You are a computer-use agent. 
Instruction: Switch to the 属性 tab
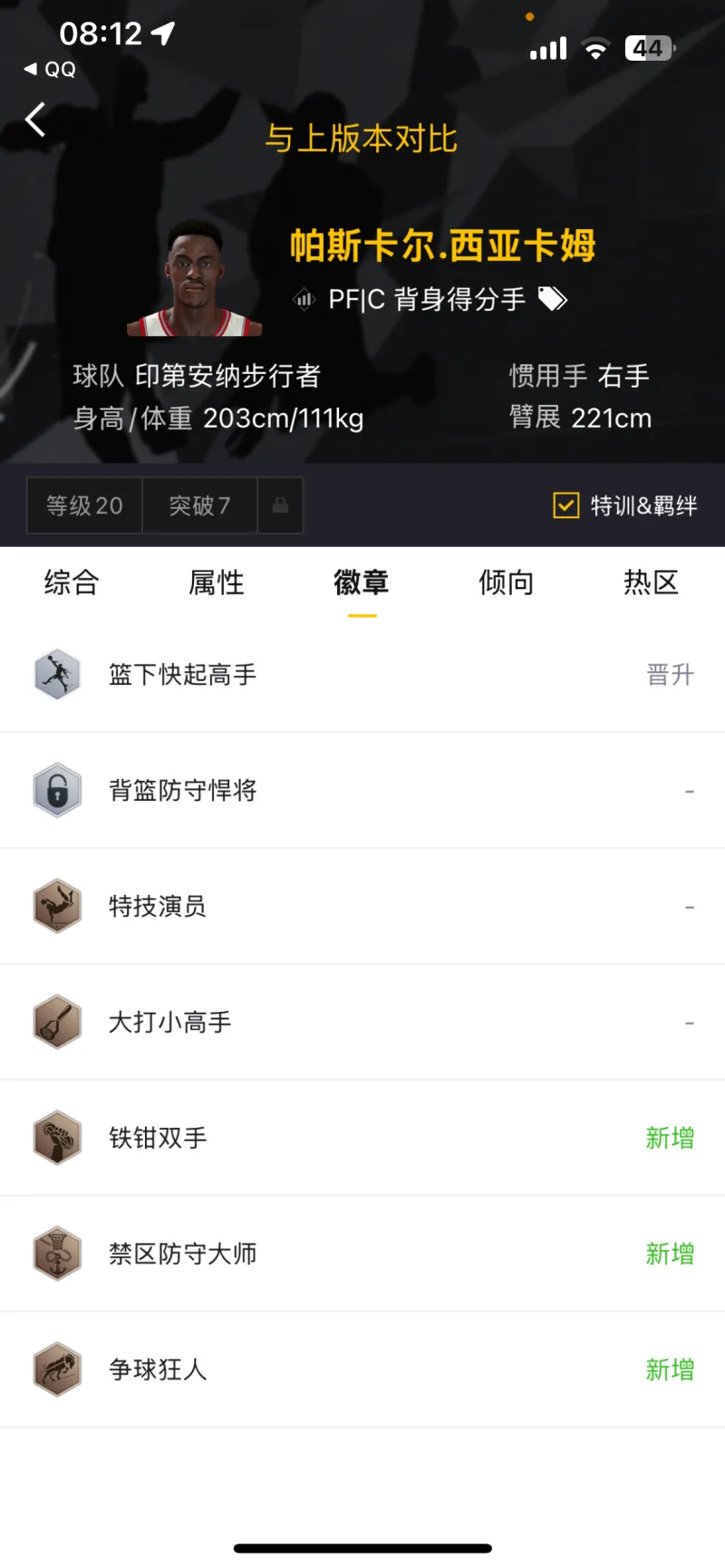click(x=217, y=582)
